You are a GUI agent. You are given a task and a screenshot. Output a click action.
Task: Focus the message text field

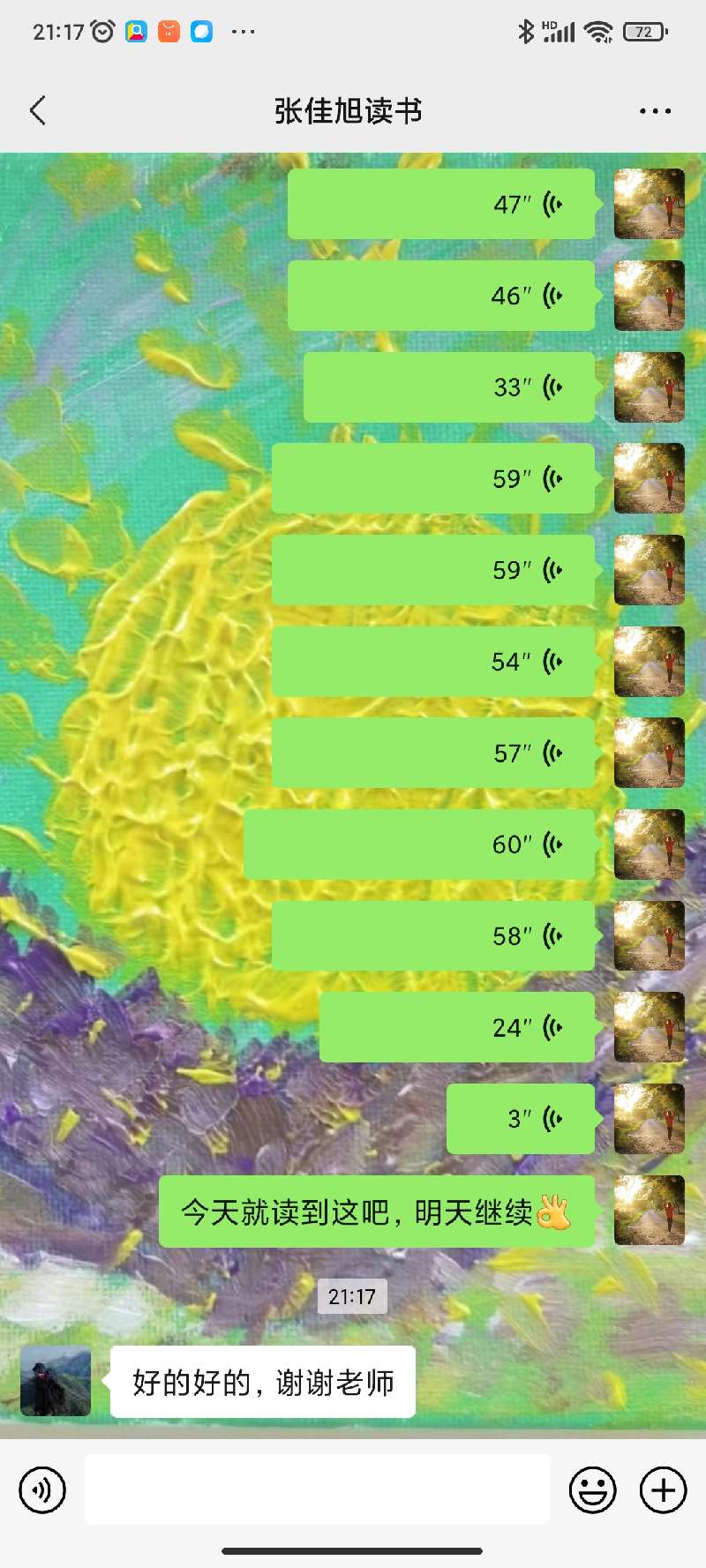(317, 1490)
